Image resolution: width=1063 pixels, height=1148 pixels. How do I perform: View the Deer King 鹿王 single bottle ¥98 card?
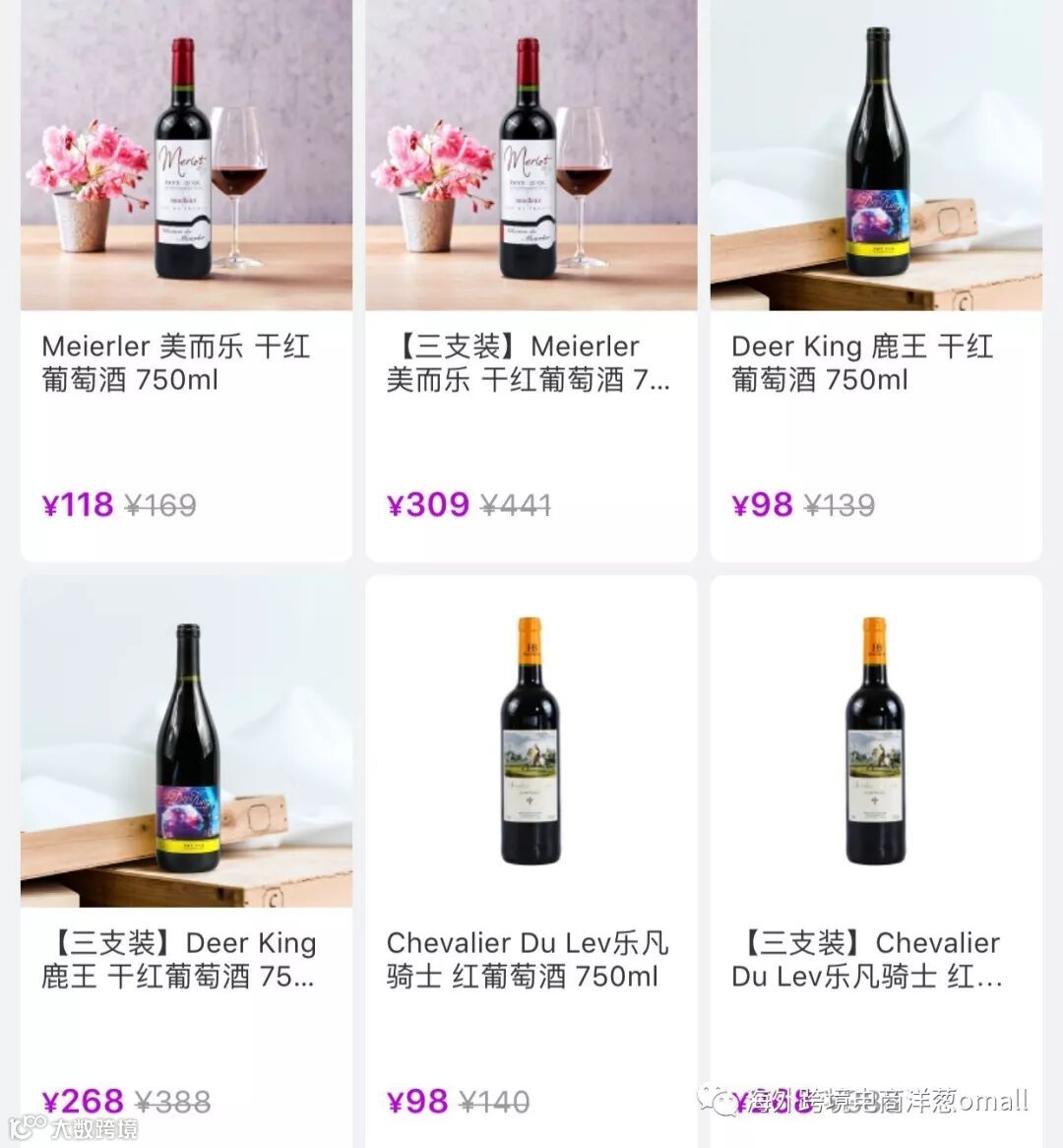pyautogui.click(x=875, y=279)
